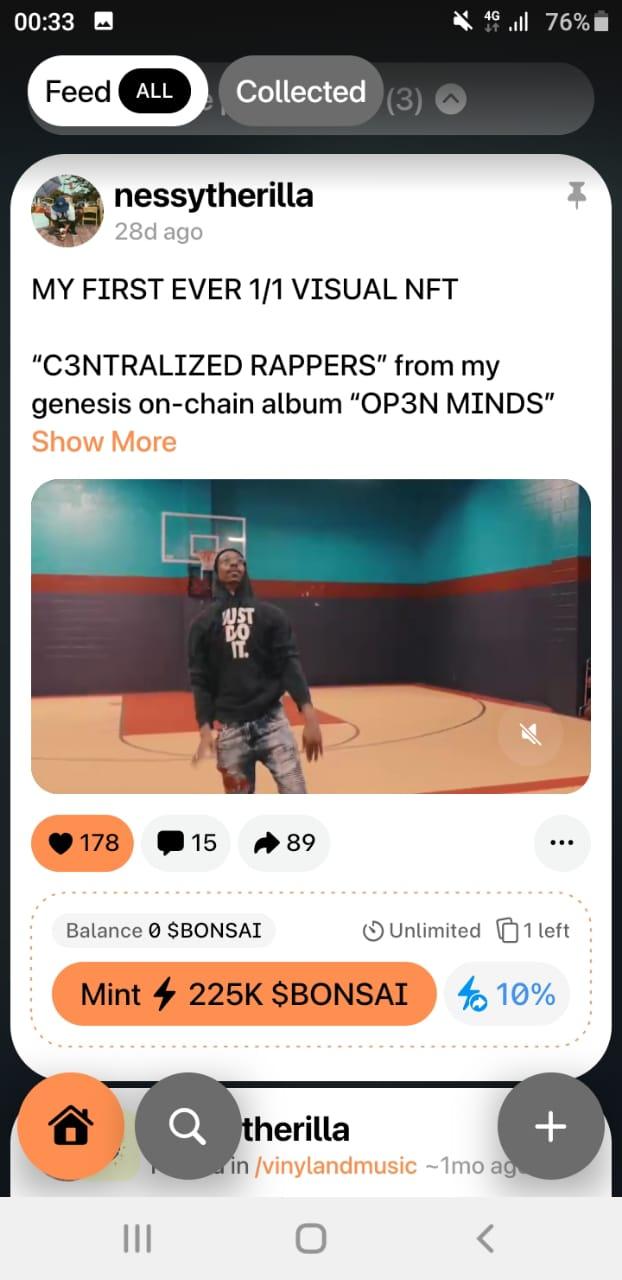The width and height of the screenshot is (622, 1280).
Task: Share the post with 89 shares
Action: (285, 843)
